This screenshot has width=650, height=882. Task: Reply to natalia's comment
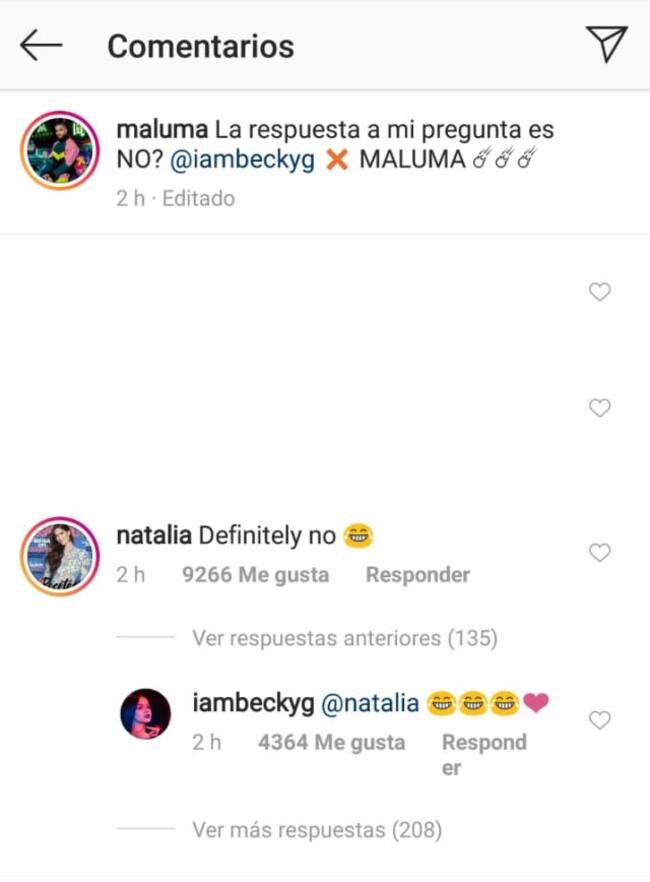pyautogui.click(x=417, y=575)
